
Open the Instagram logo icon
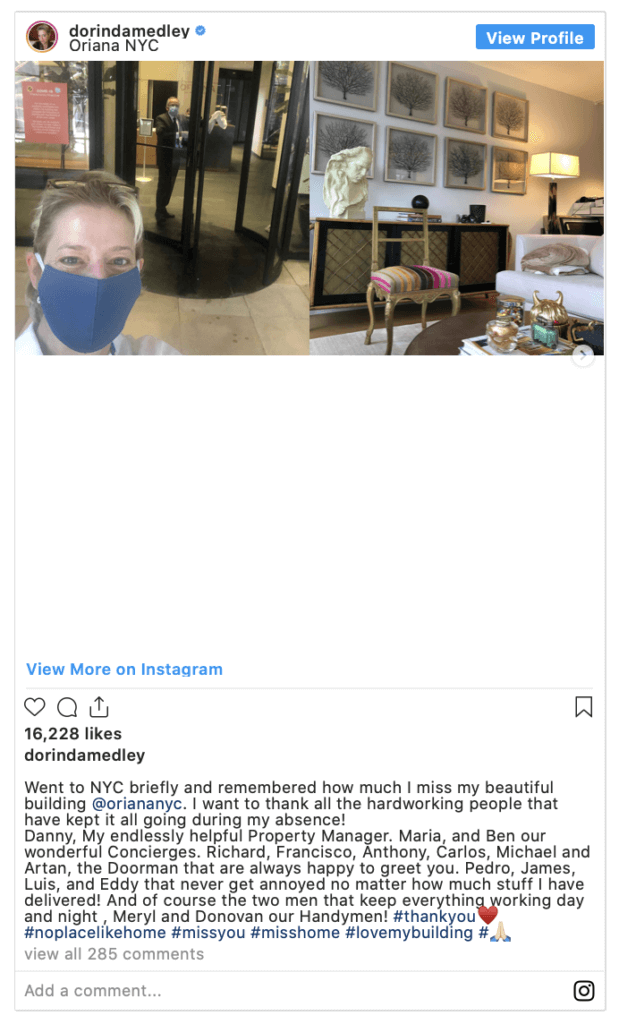[x=584, y=991]
